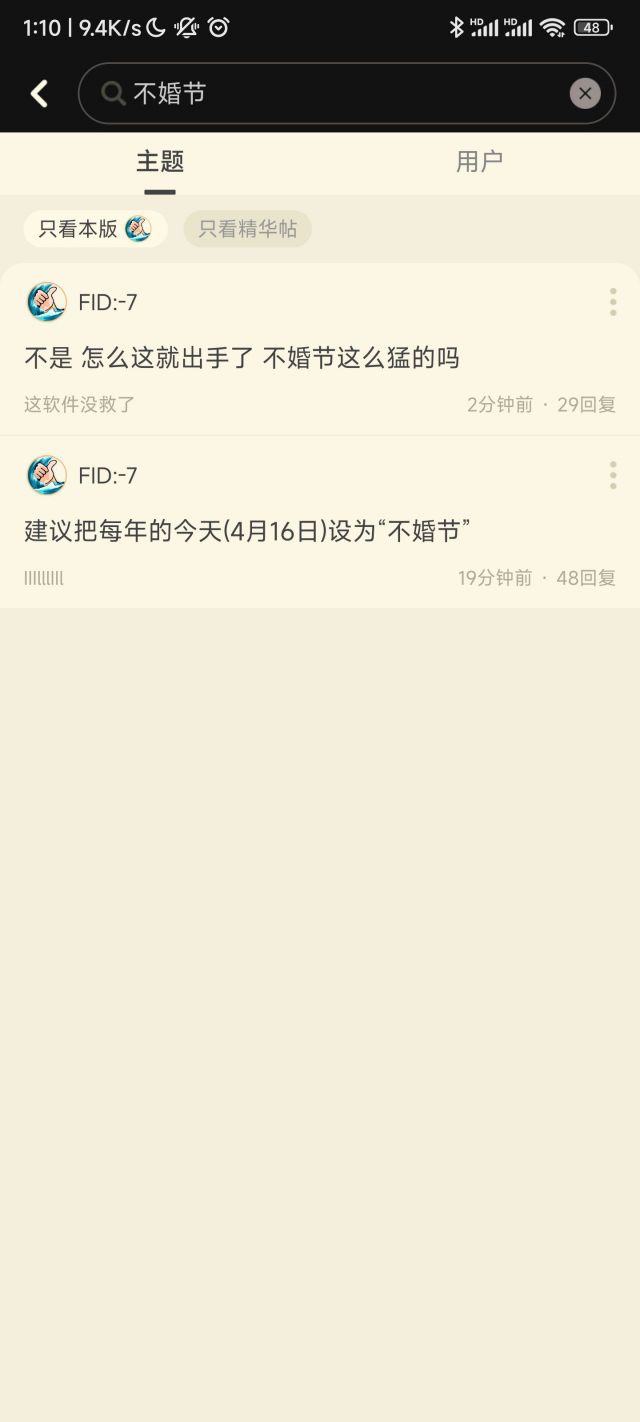Open overflow menu for the 不是 怎么这就出手了 post
Viewport: 640px width, 1422px height.
(x=613, y=302)
